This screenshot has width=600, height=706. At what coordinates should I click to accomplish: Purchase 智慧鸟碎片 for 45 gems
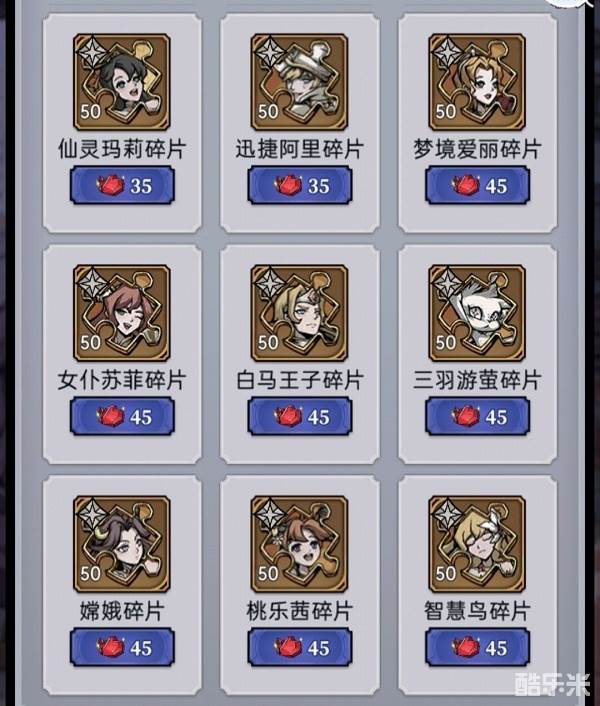[x=477, y=647]
